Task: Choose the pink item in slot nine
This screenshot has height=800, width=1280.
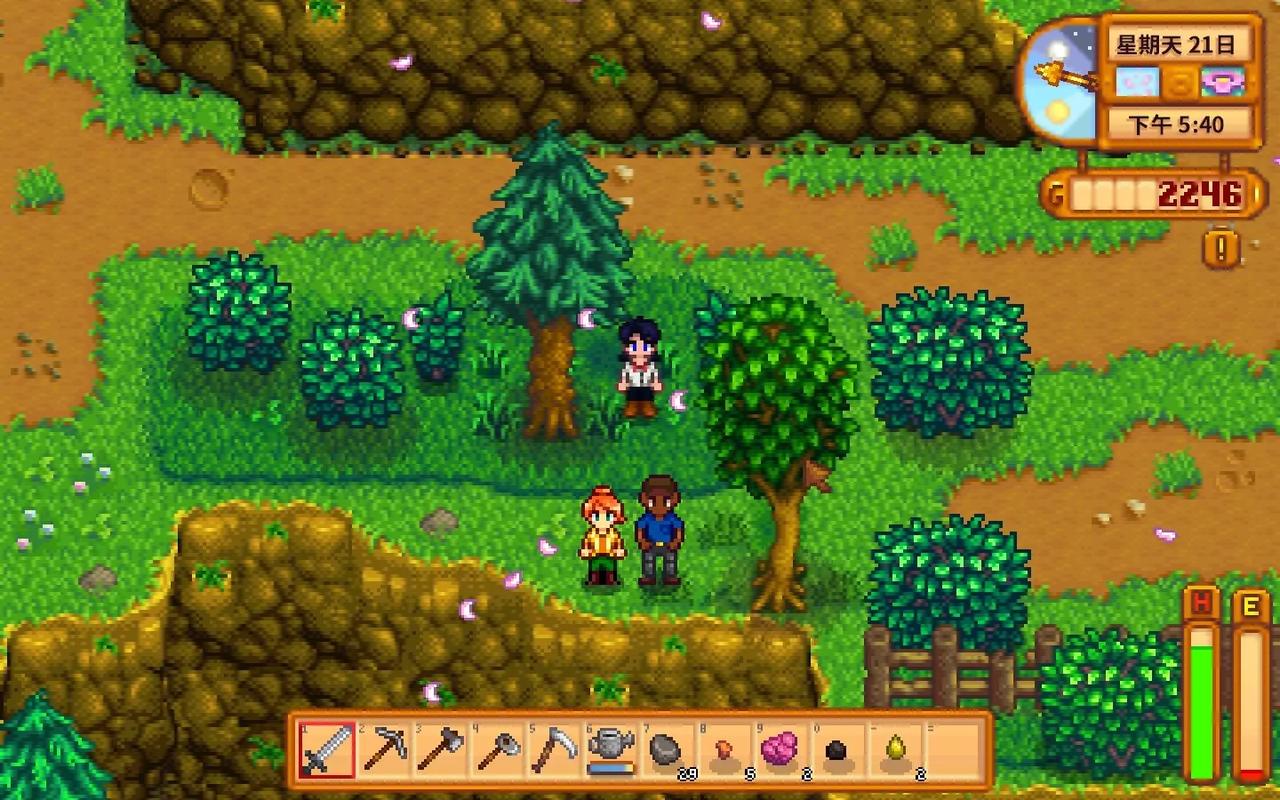Action: click(x=783, y=750)
